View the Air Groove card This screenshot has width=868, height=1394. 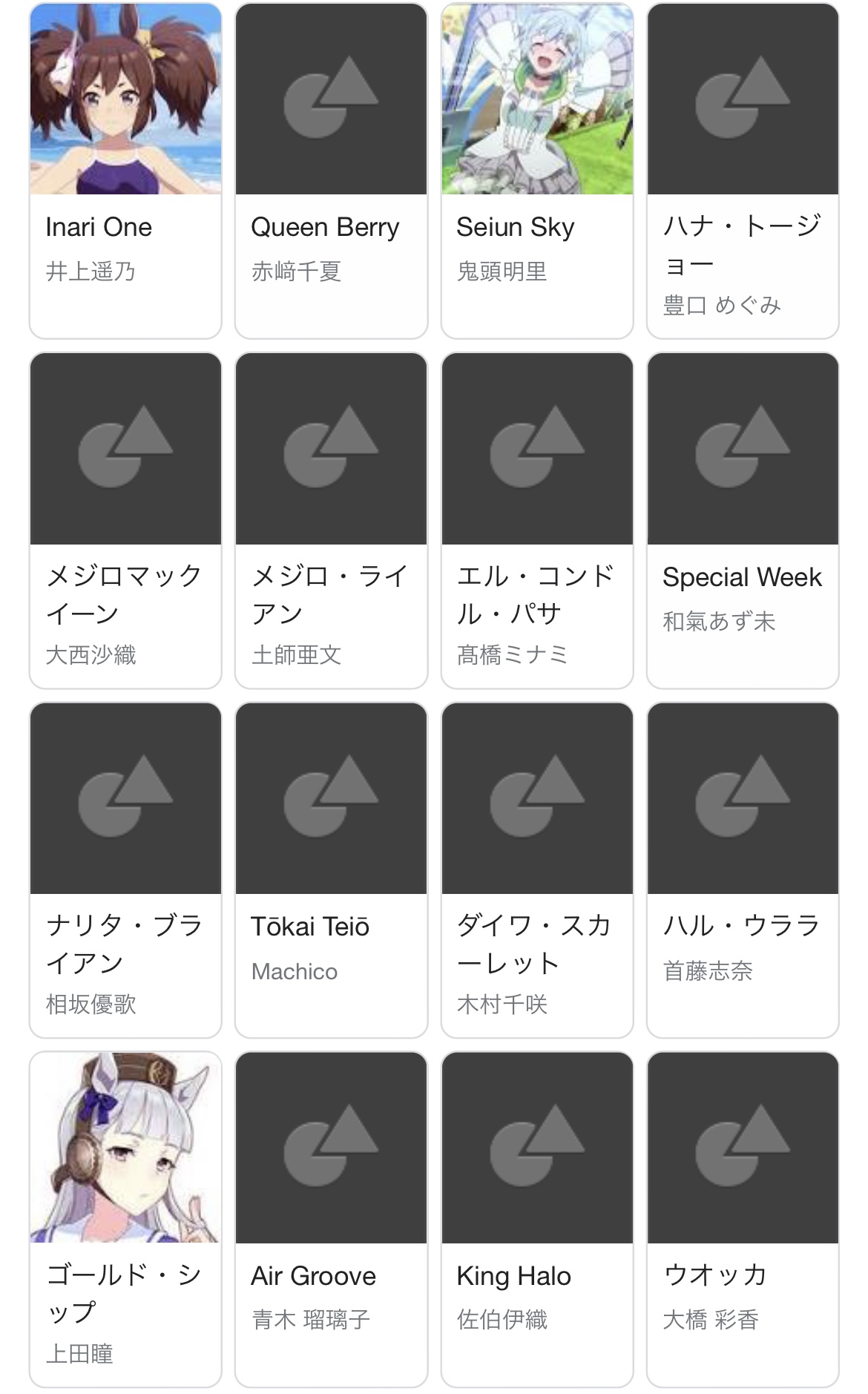331,1219
